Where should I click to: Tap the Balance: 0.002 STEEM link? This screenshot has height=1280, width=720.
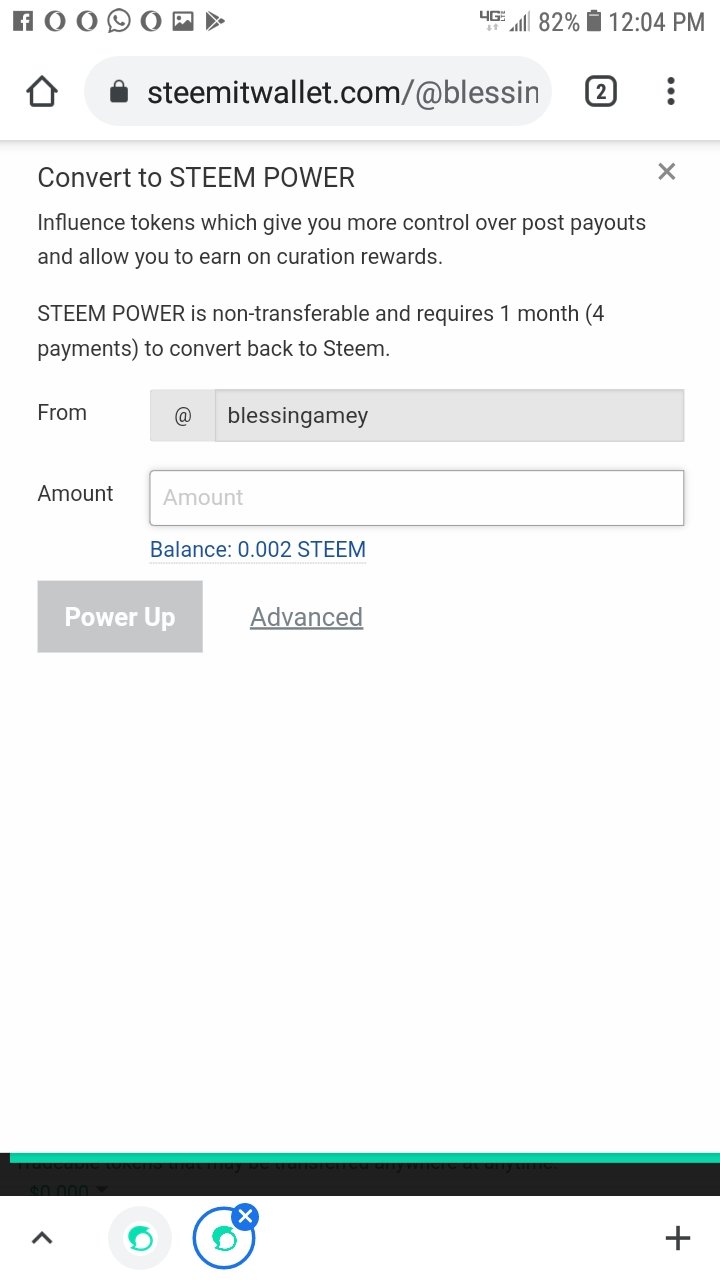click(258, 549)
